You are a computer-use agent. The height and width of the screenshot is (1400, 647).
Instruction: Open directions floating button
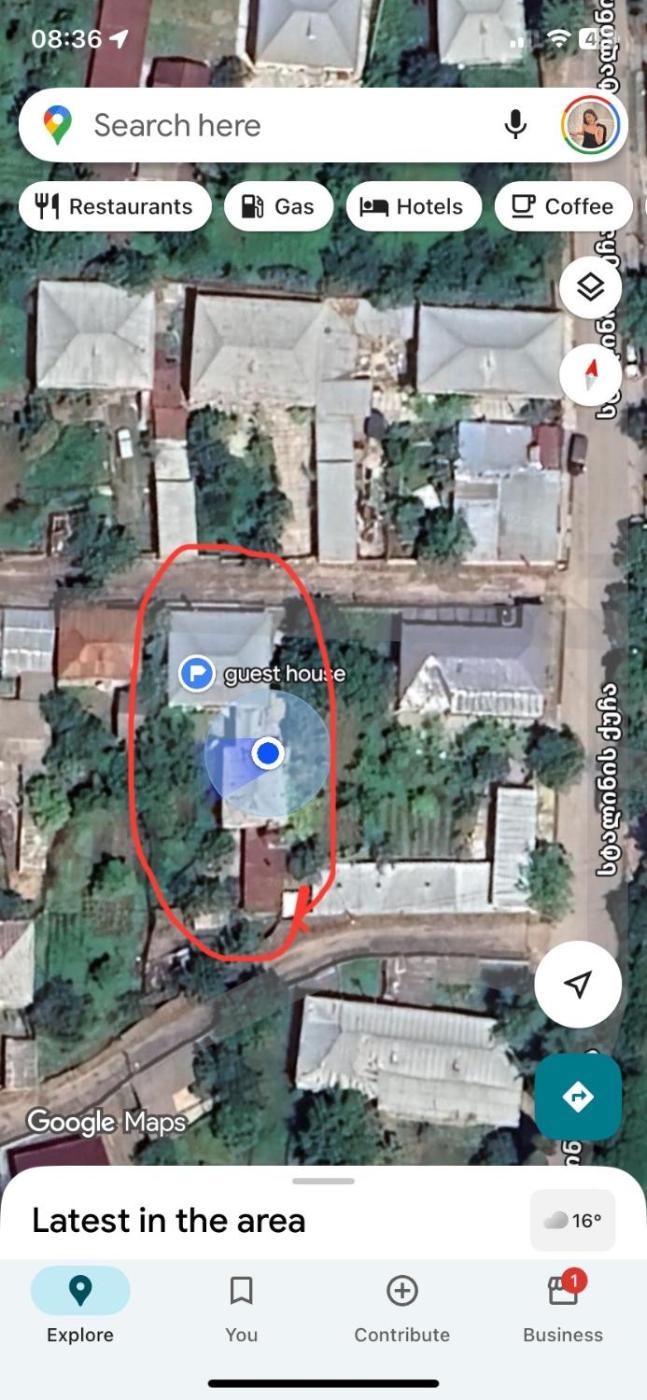pyautogui.click(x=578, y=1097)
